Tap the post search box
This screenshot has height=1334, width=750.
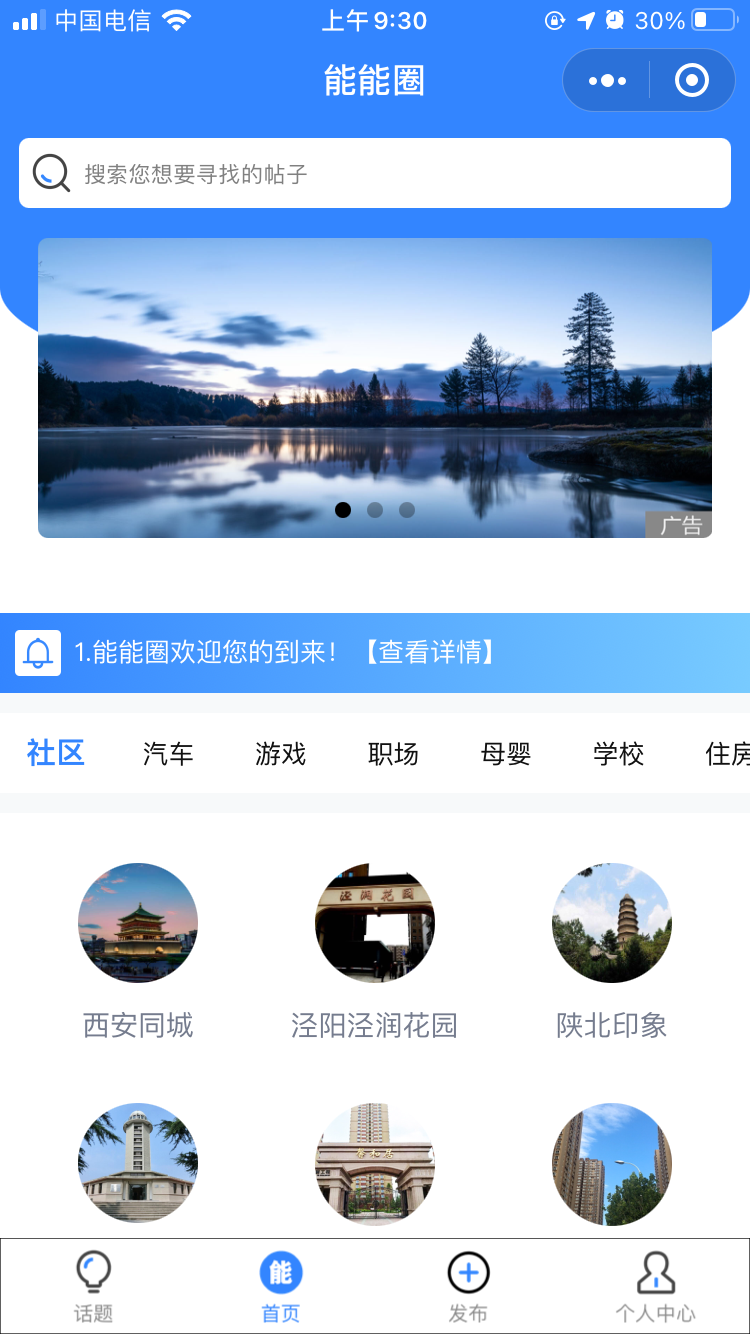(375, 173)
